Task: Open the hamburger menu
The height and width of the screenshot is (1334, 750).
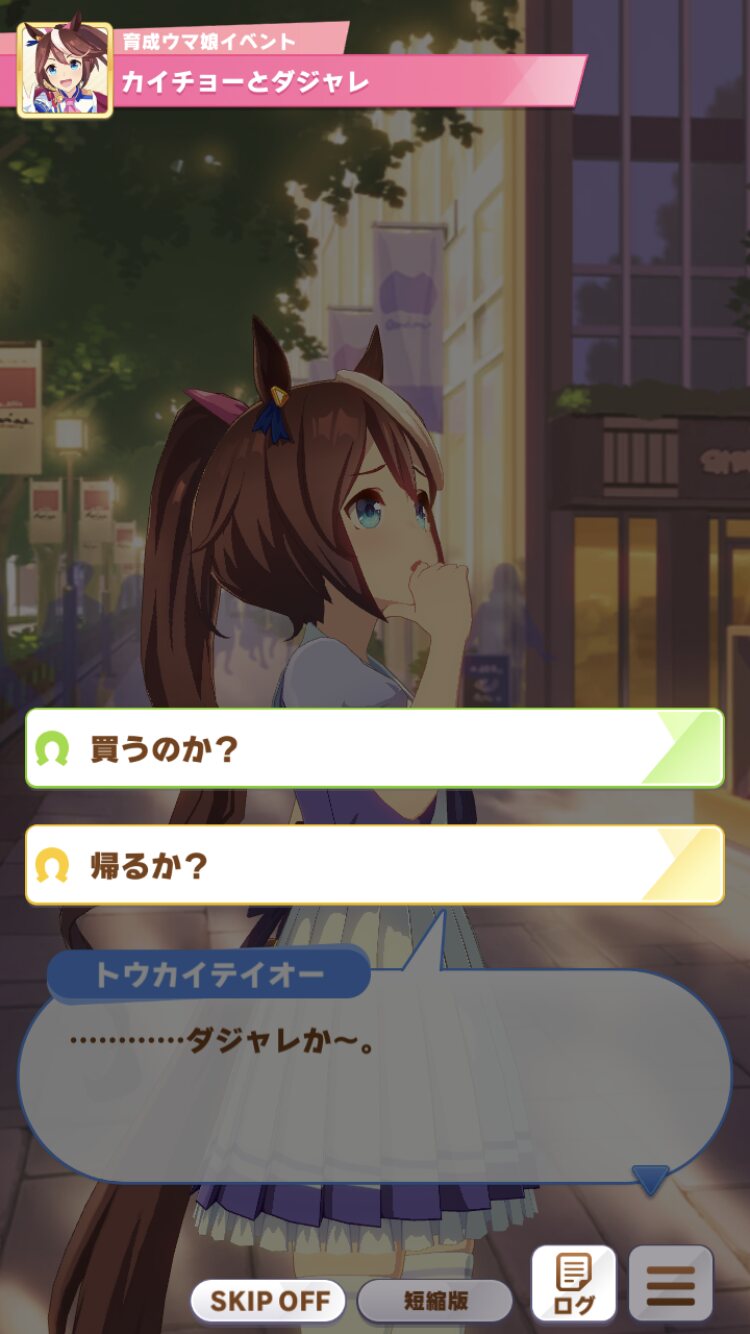Action: click(671, 1284)
